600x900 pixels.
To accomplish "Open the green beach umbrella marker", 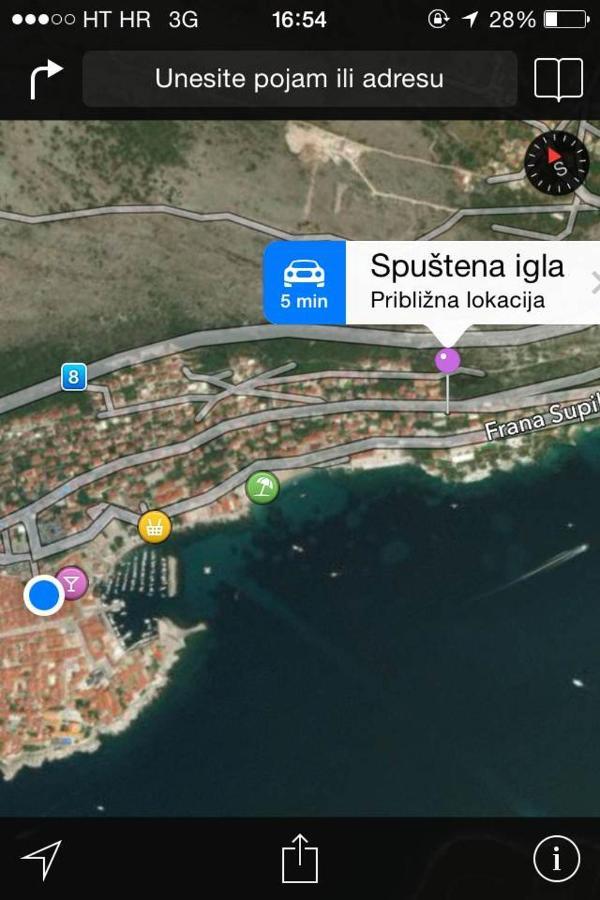I will 262,487.
